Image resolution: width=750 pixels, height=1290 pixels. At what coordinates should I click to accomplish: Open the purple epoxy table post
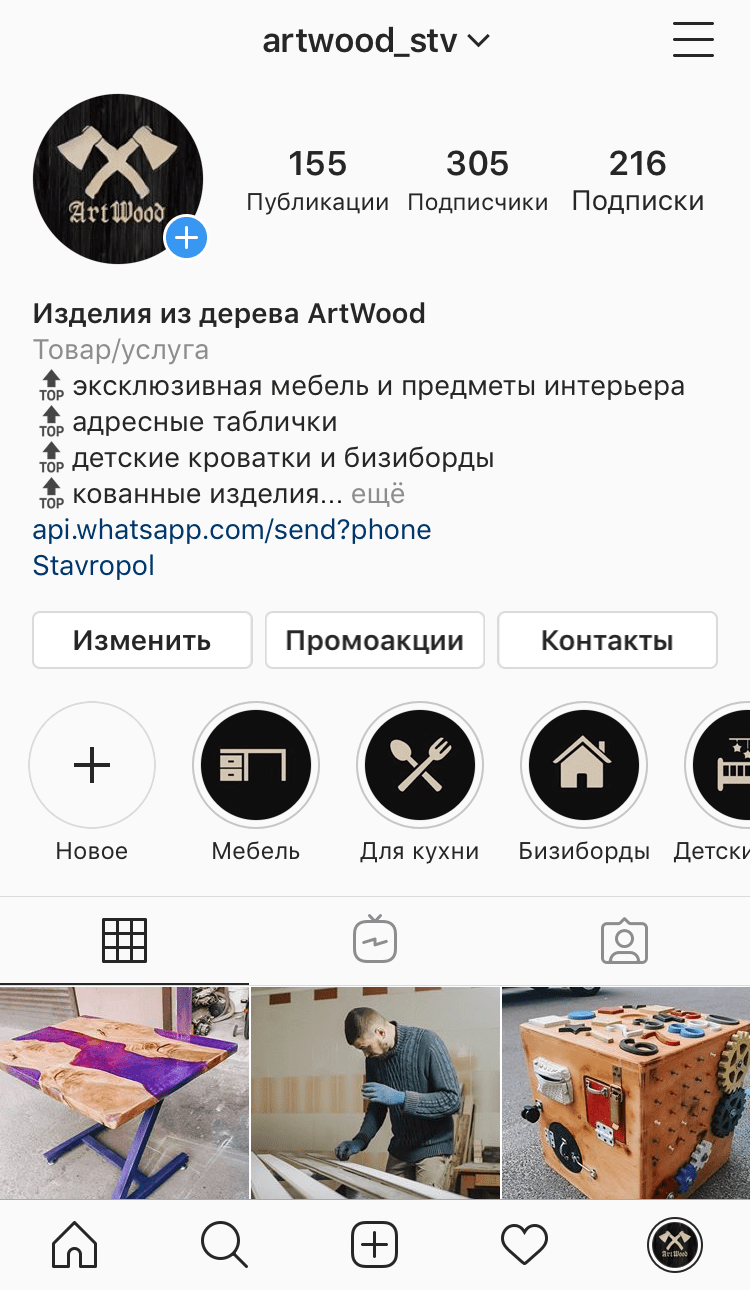[x=124, y=1092]
